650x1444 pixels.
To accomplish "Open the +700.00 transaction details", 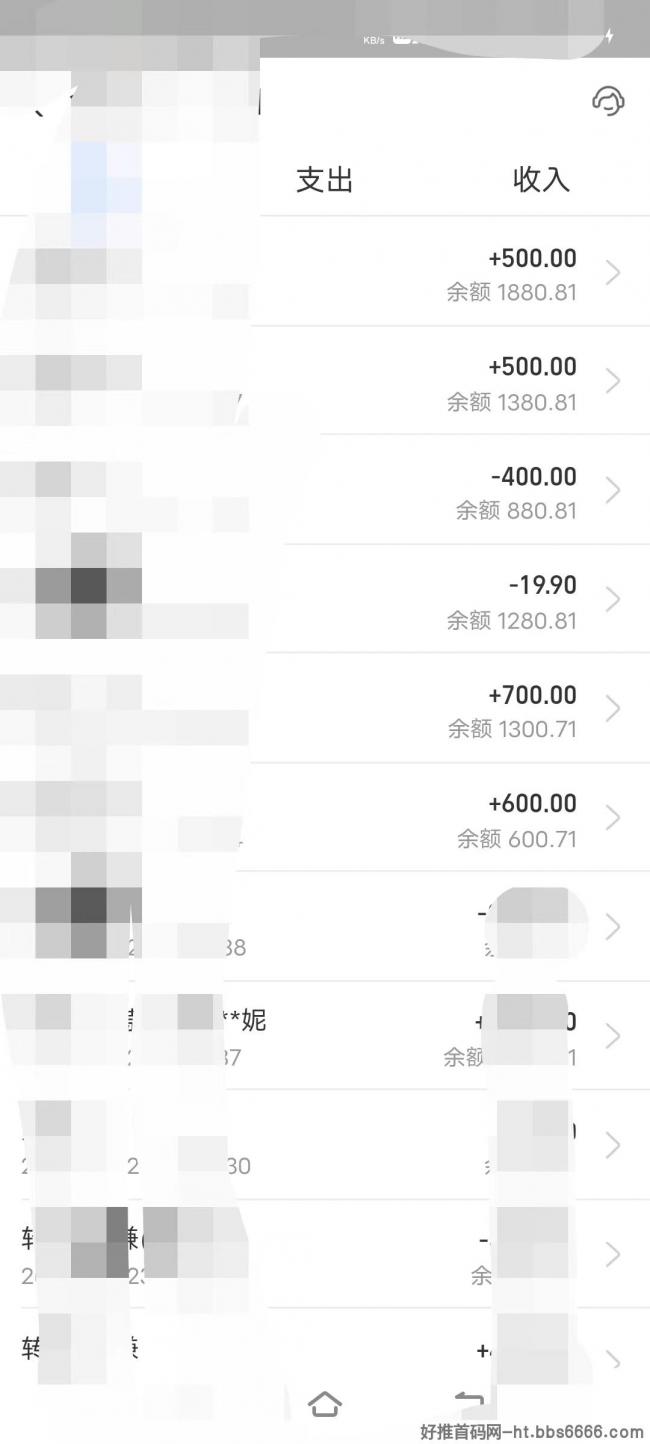I will click(x=325, y=708).
